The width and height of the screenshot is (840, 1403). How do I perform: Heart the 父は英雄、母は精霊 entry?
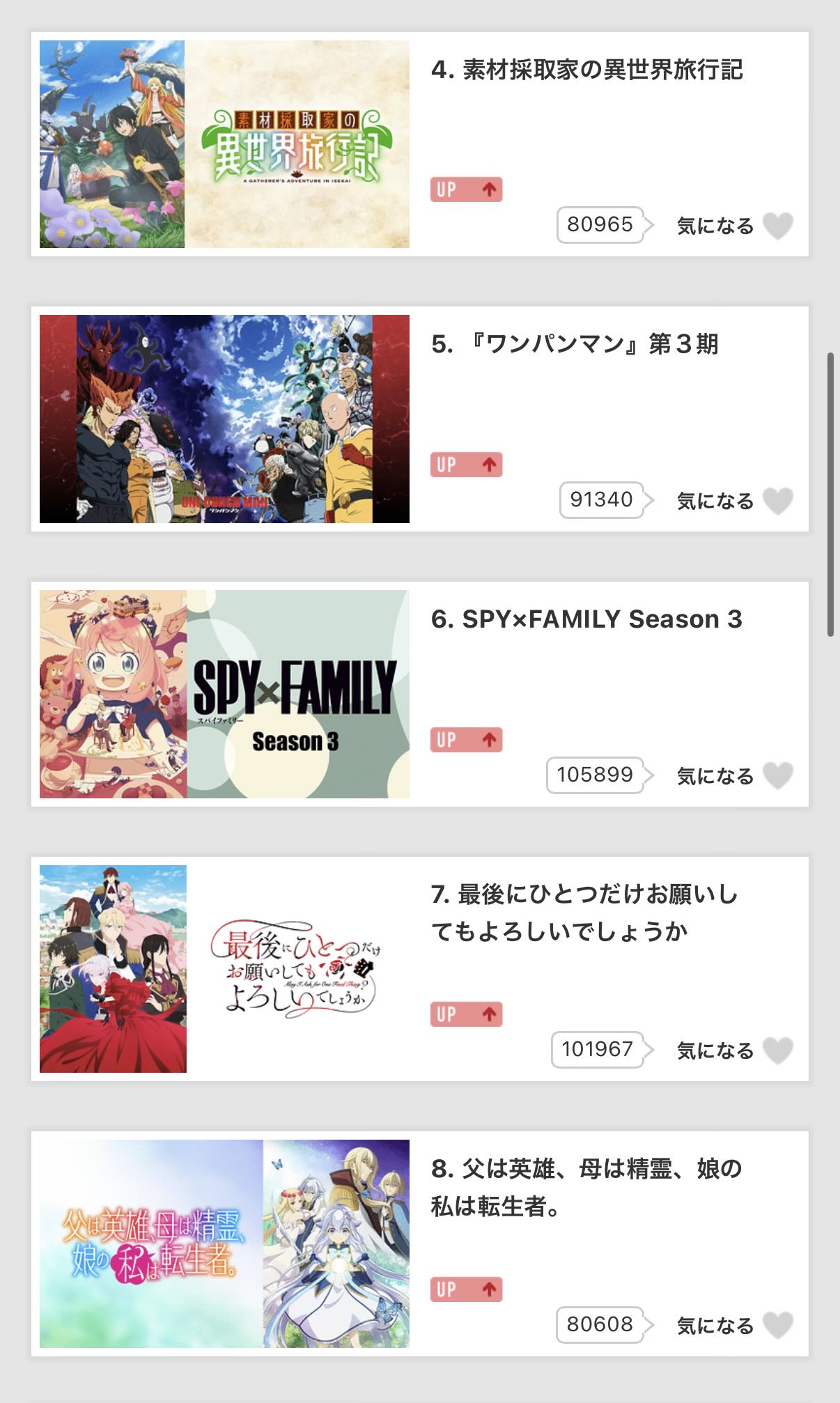pyautogui.click(x=777, y=1325)
